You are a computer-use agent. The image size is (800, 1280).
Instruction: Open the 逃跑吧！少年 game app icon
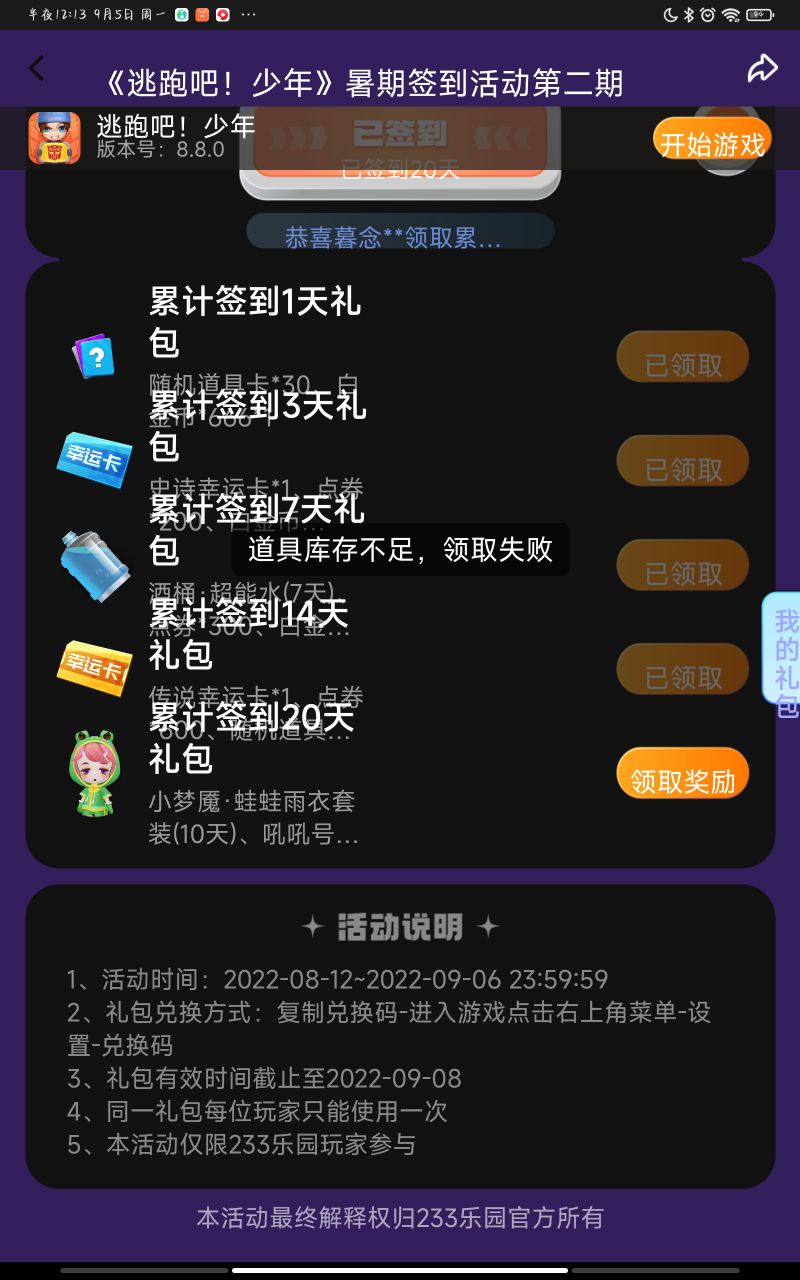[x=54, y=138]
